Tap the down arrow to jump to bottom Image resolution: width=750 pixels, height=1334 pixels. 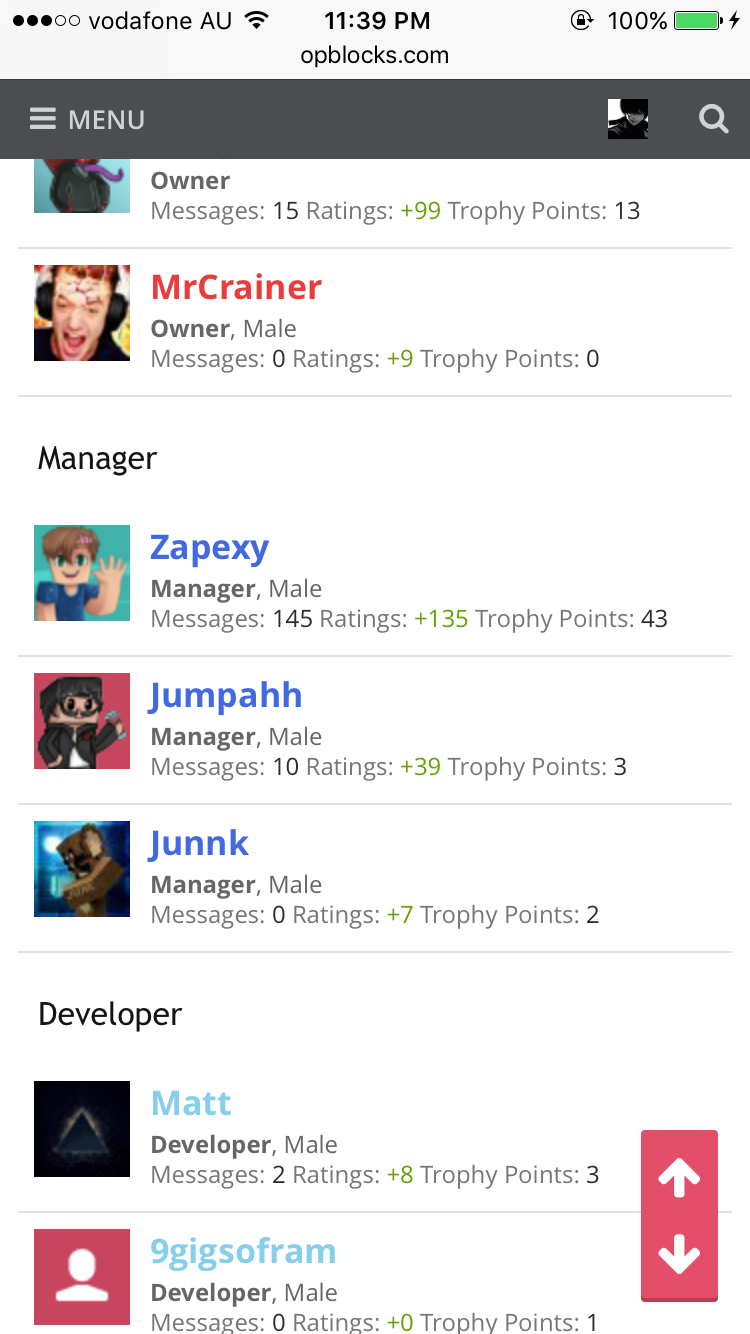pyautogui.click(x=679, y=1254)
